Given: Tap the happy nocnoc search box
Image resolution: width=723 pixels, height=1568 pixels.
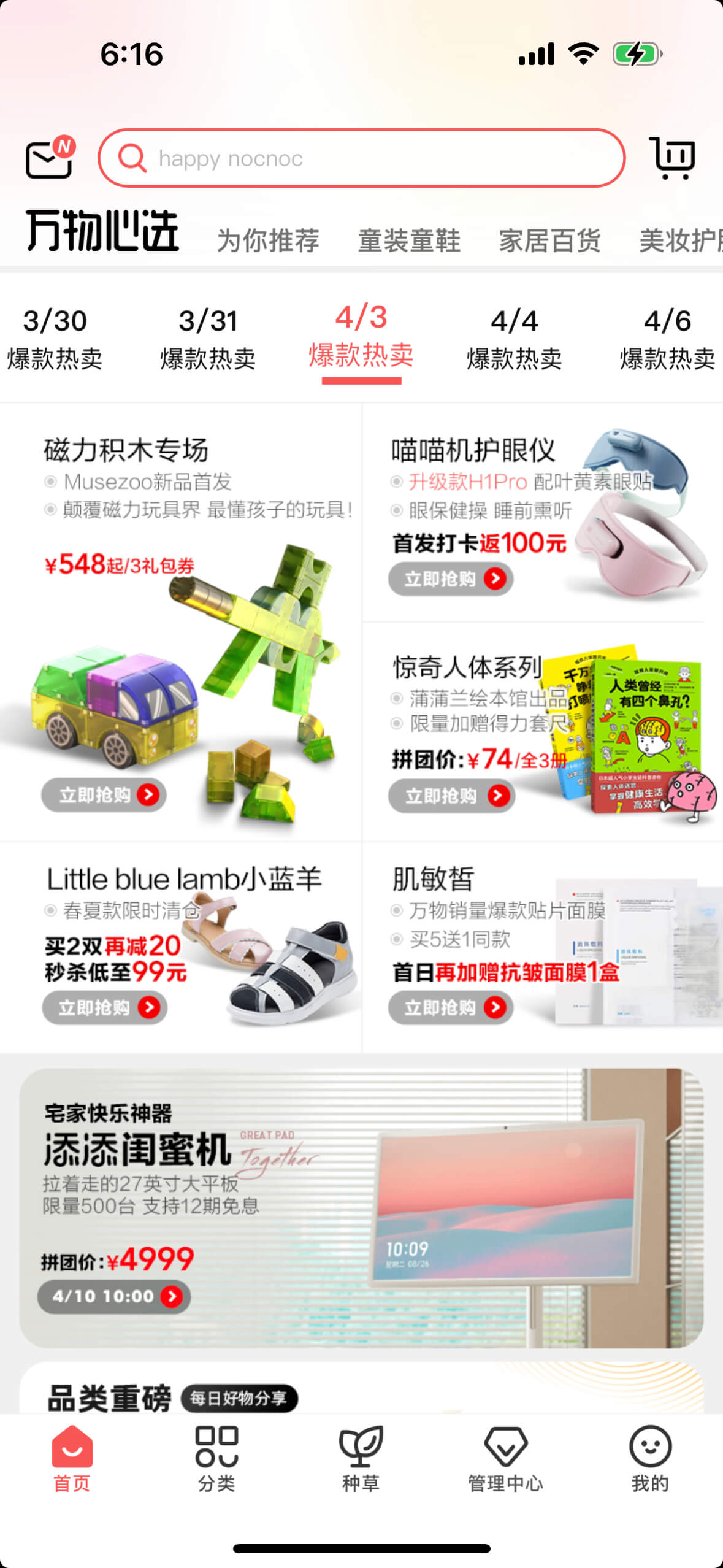Looking at the screenshot, I should 362,158.
